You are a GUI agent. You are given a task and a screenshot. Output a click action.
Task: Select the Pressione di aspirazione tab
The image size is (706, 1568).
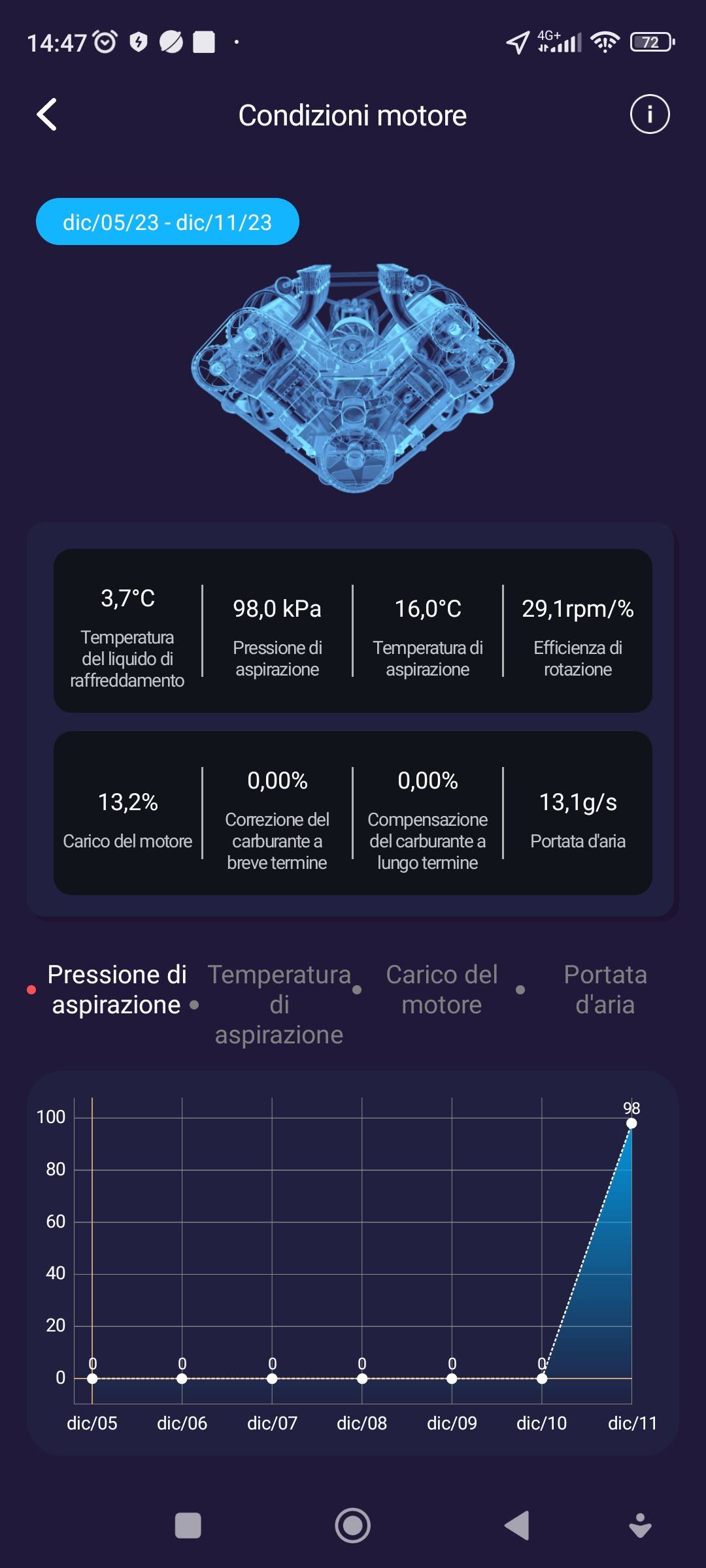[x=117, y=989]
